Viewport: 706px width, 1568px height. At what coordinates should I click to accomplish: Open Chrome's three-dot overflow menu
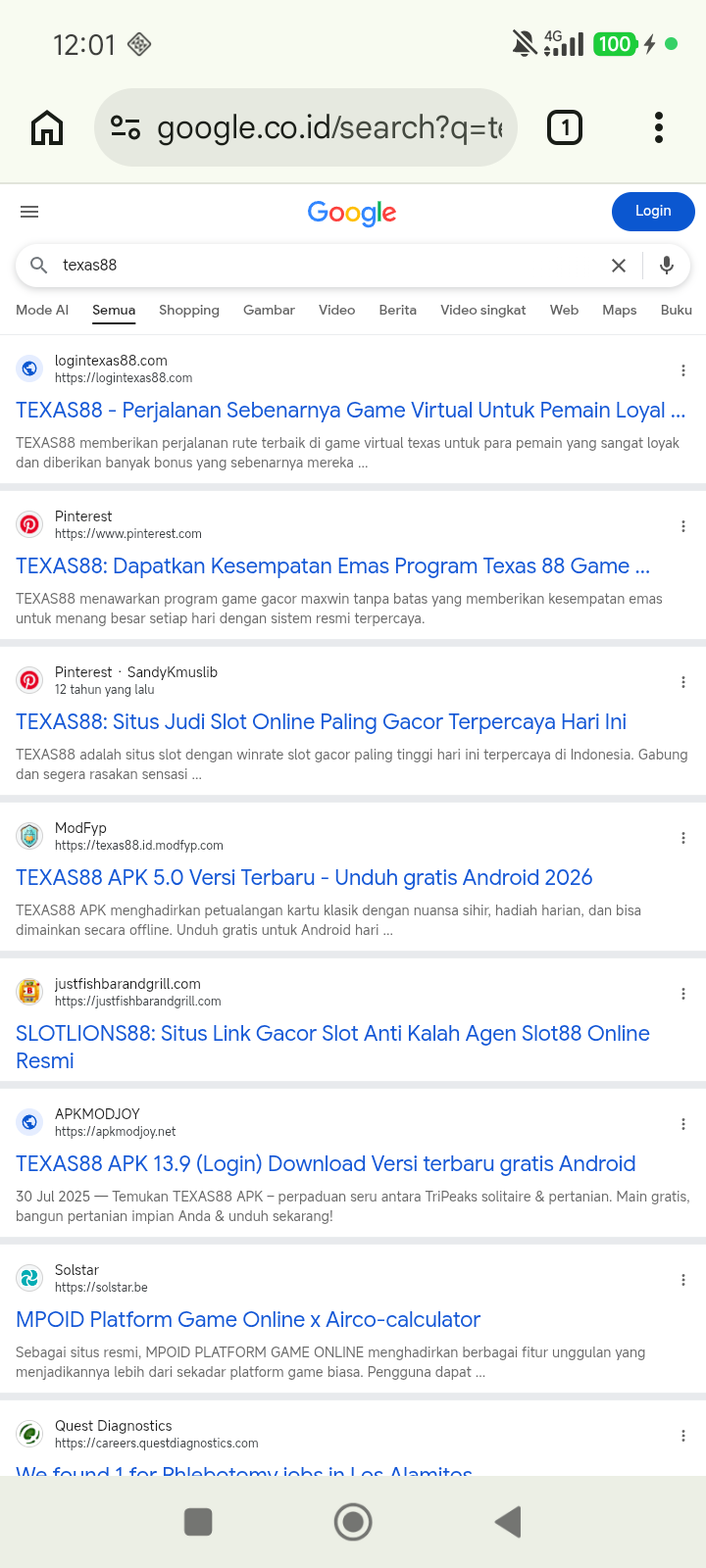659,127
